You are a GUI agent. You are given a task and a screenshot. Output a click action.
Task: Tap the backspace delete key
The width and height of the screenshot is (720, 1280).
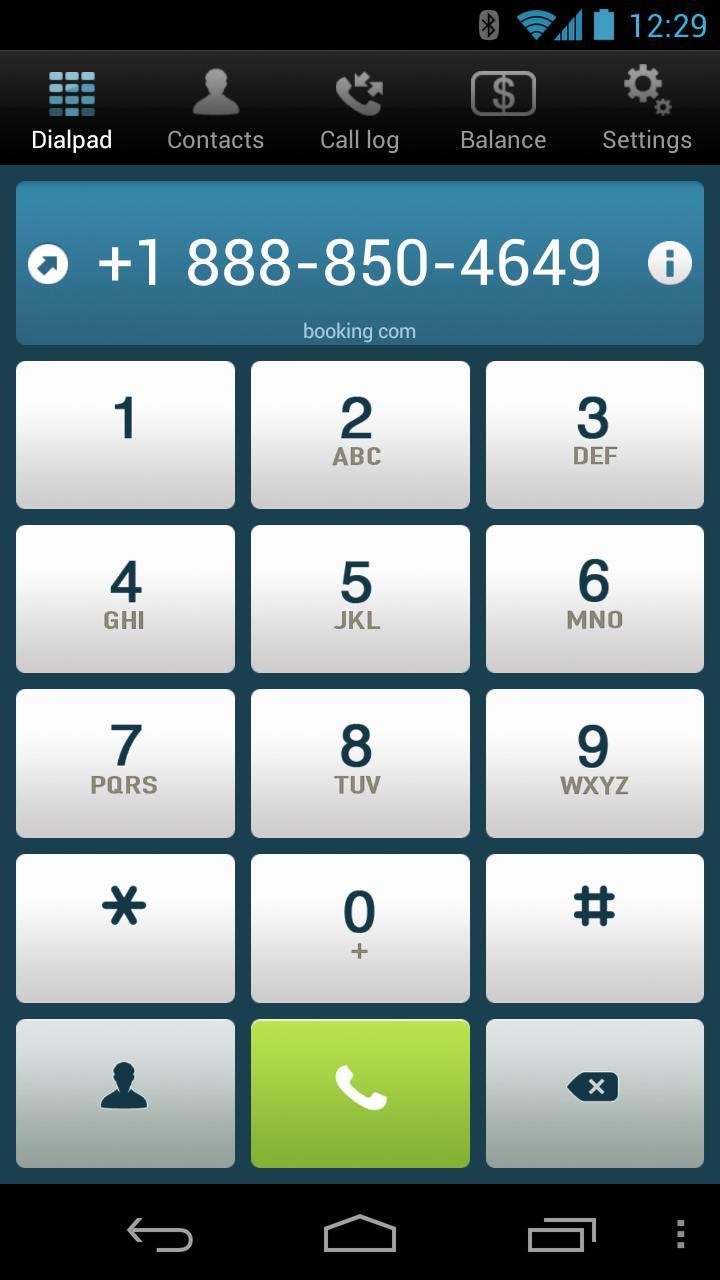(593, 1092)
